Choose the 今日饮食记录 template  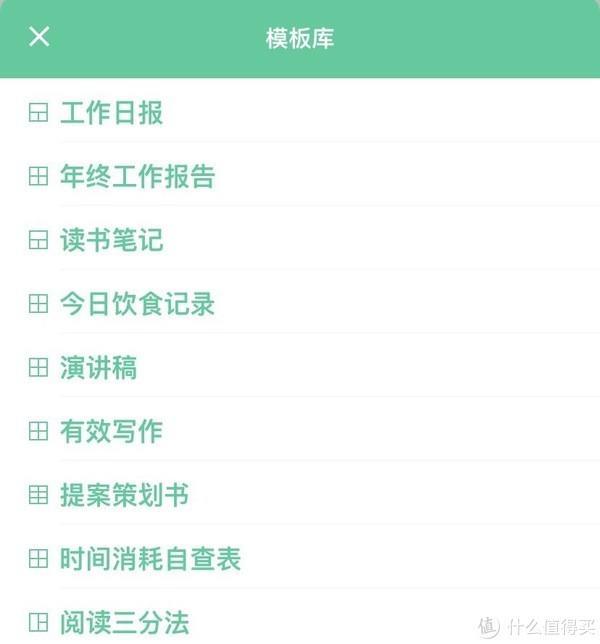(x=137, y=304)
